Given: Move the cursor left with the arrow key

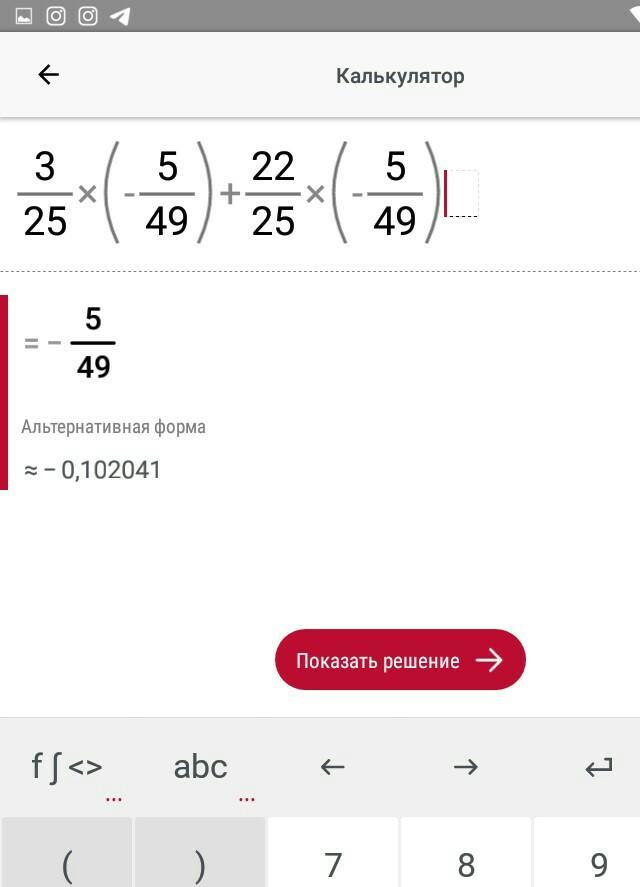Looking at the screenshot, I should pos(333,768).
